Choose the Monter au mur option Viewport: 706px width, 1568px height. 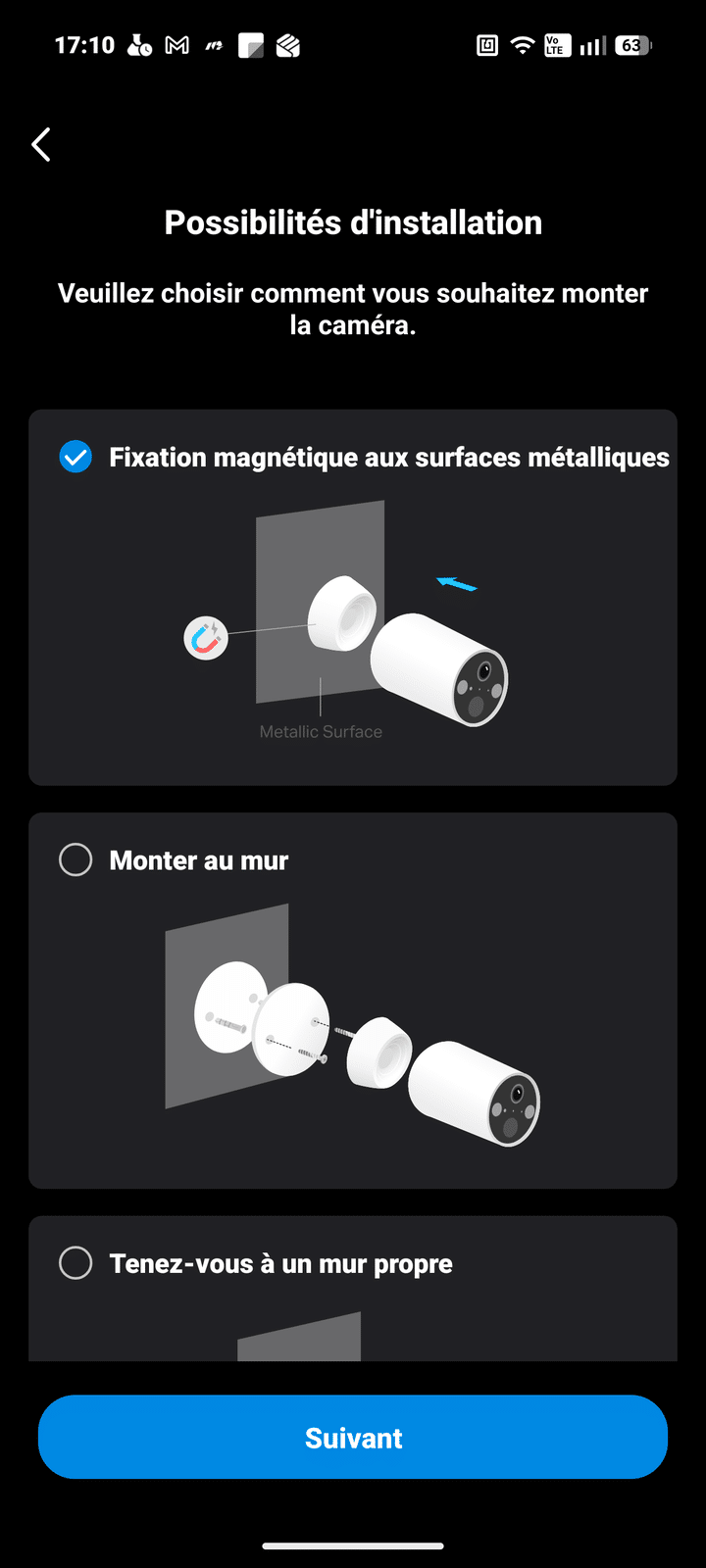point(76,860)
